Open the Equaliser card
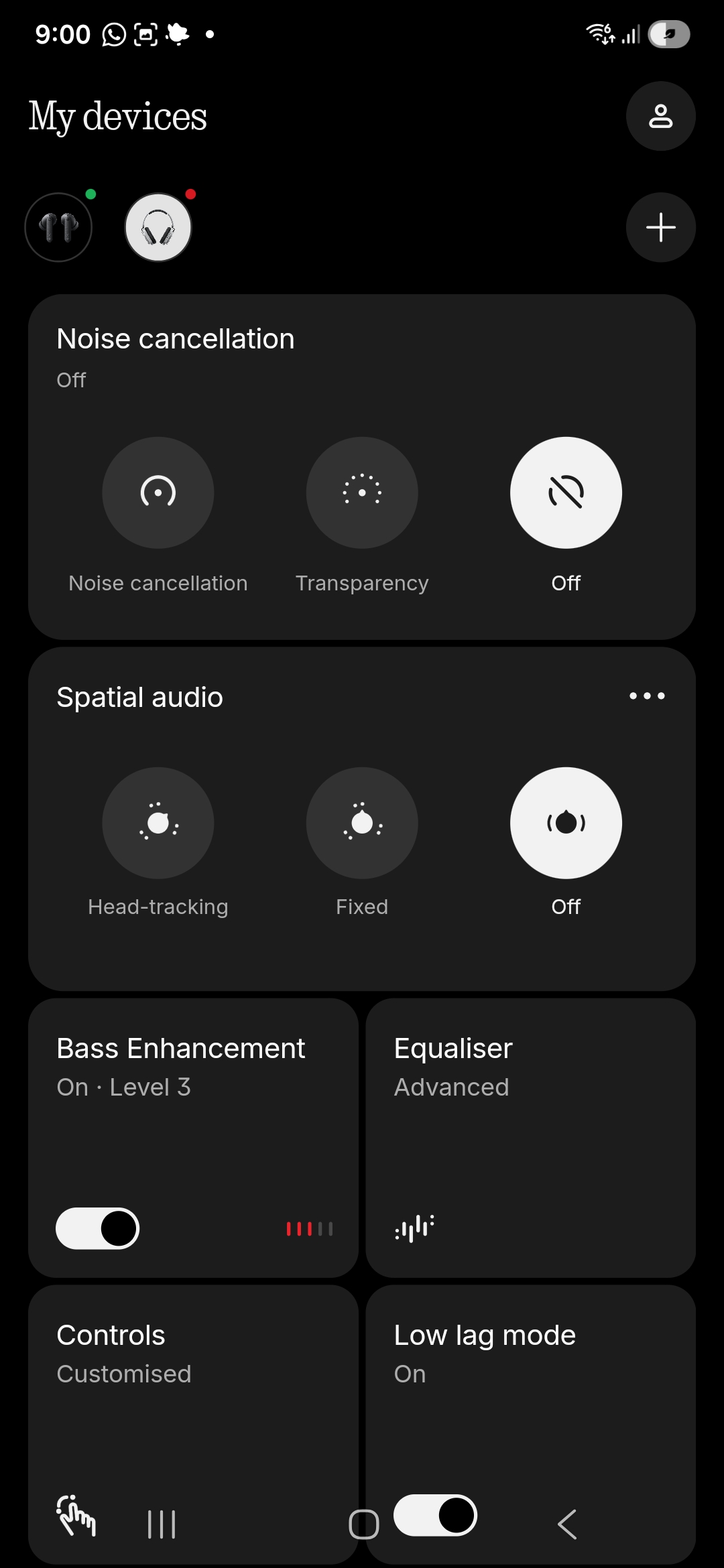Screen dimensions: 724x1568 (530, 1137)
